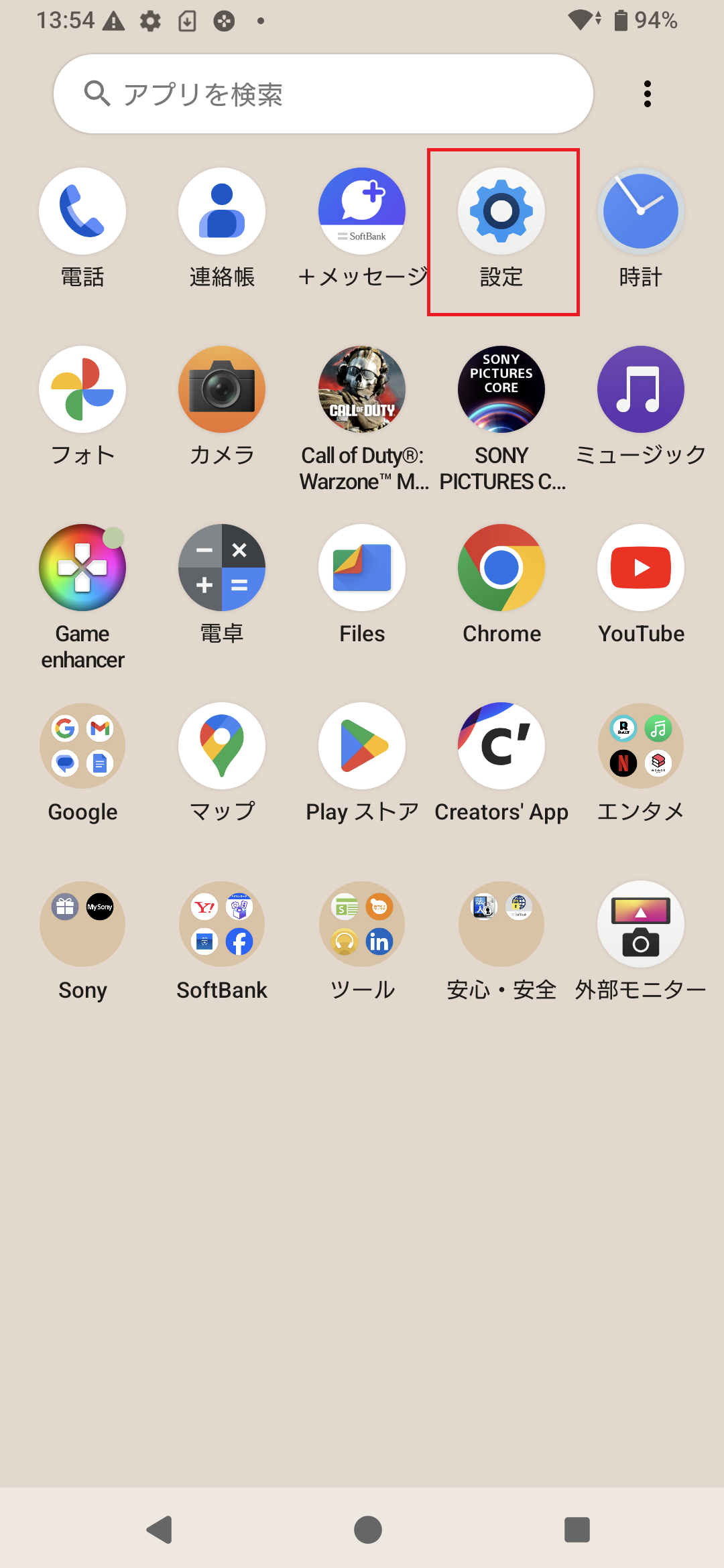
Task: Open the ミュージック music app
Action: (x=641, y=389)
